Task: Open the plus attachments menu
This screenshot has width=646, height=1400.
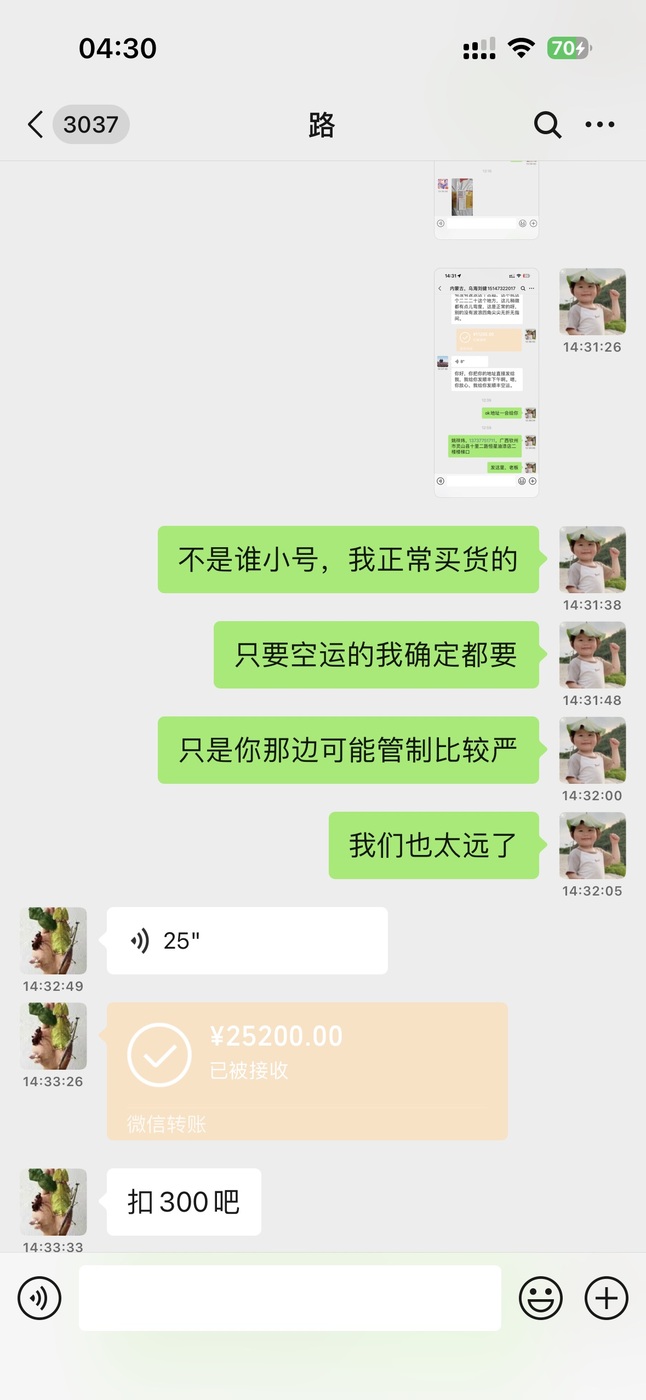Action: (x=606, y=1298)
